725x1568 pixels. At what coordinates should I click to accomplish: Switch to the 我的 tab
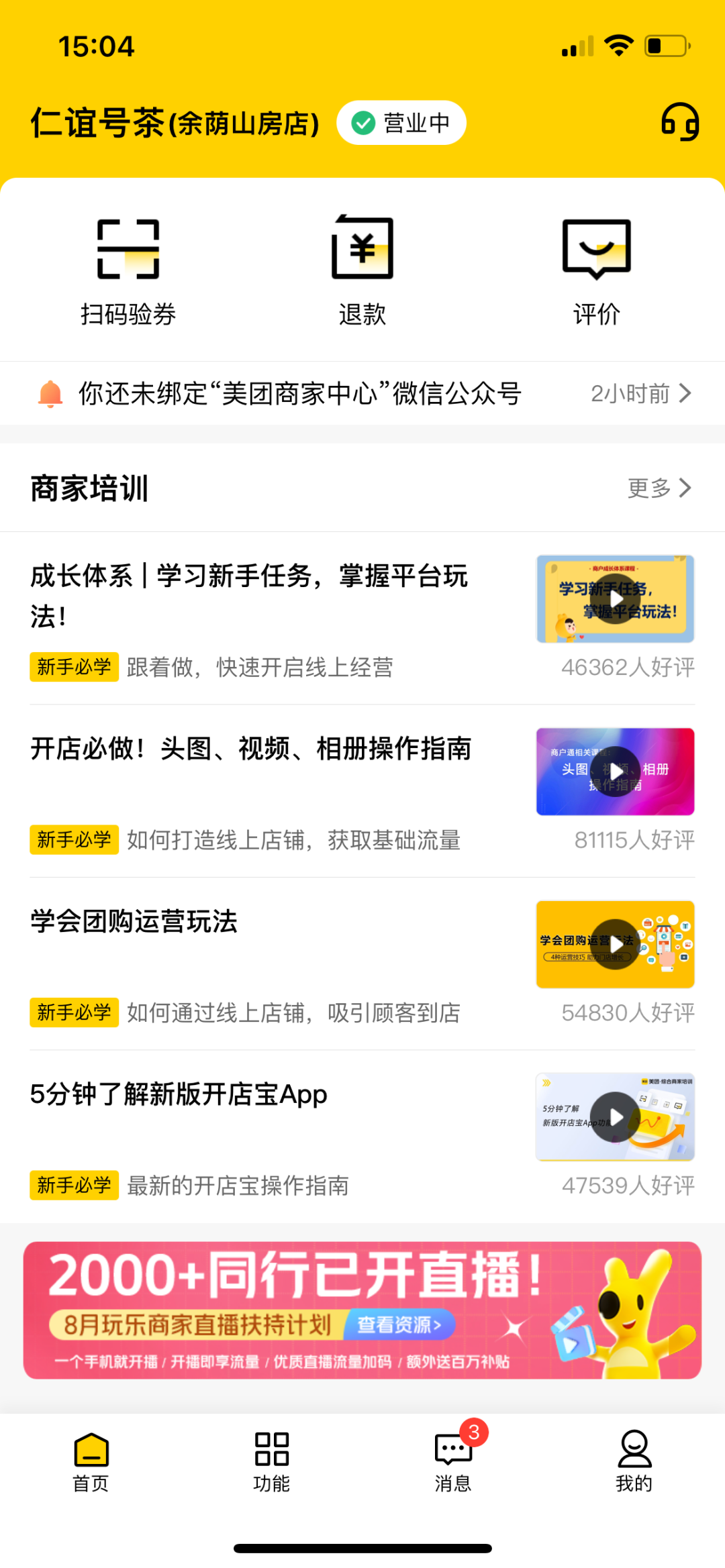point(634,1462)
